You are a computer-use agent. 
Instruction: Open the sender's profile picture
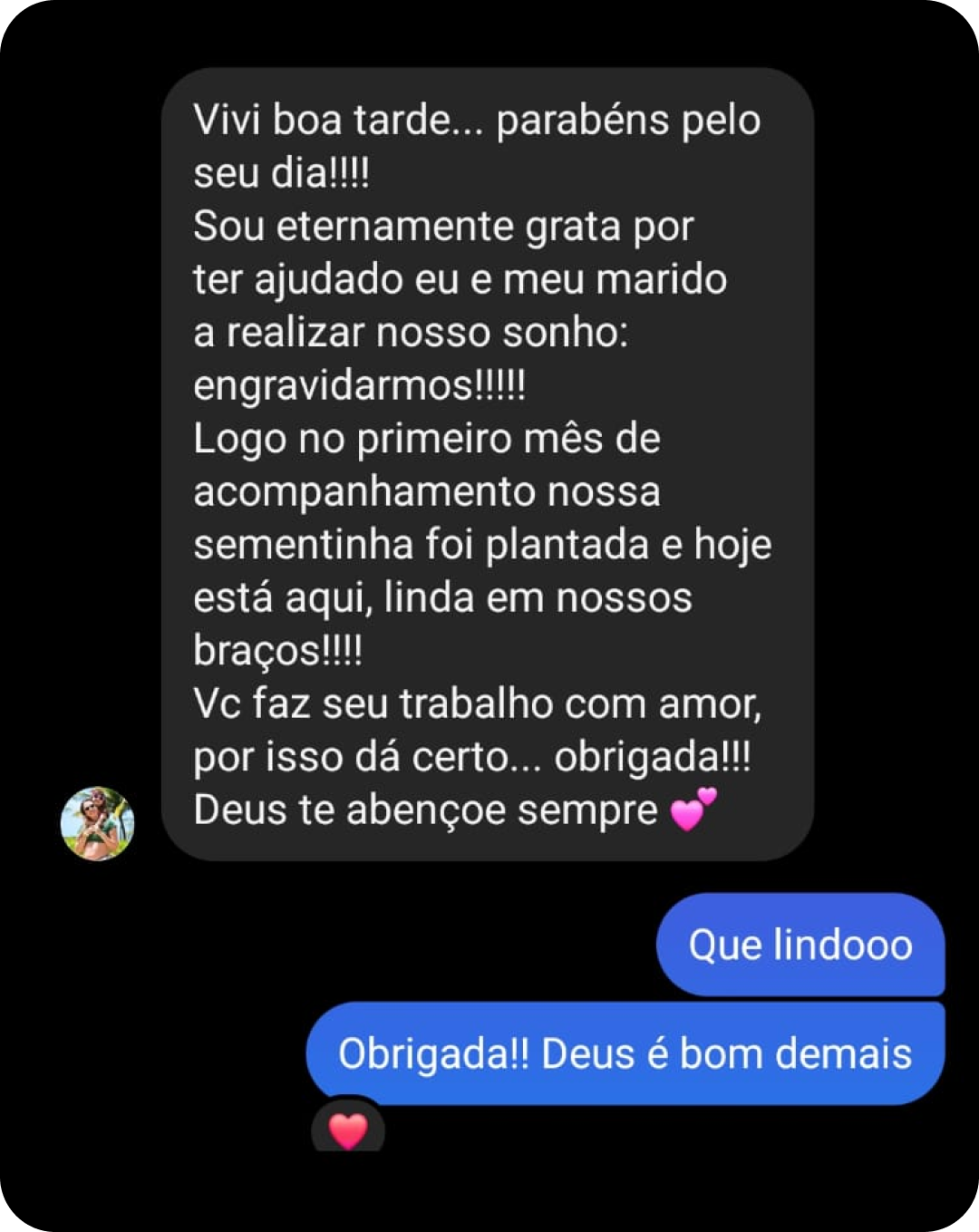(x=97, y=823)
